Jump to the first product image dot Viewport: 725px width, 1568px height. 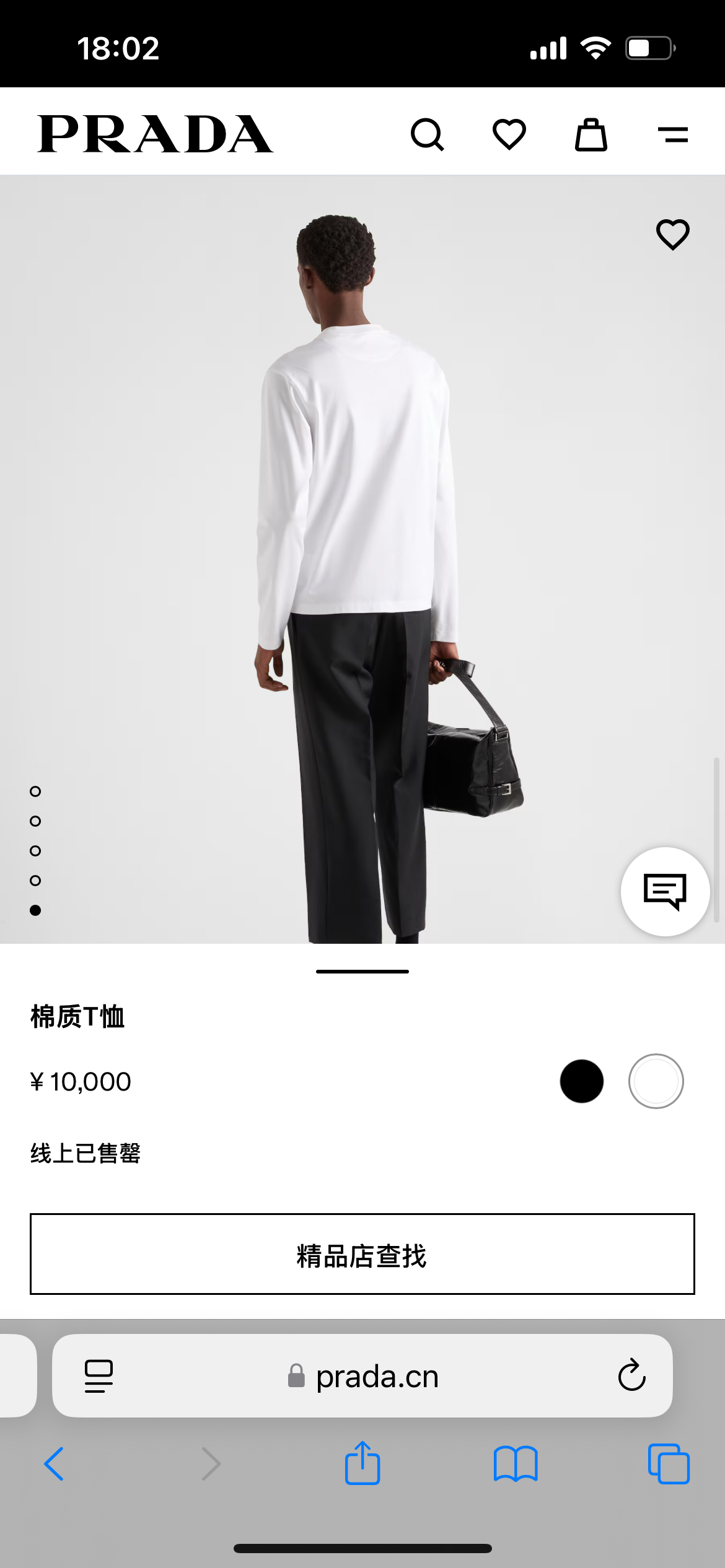point(35,791)
